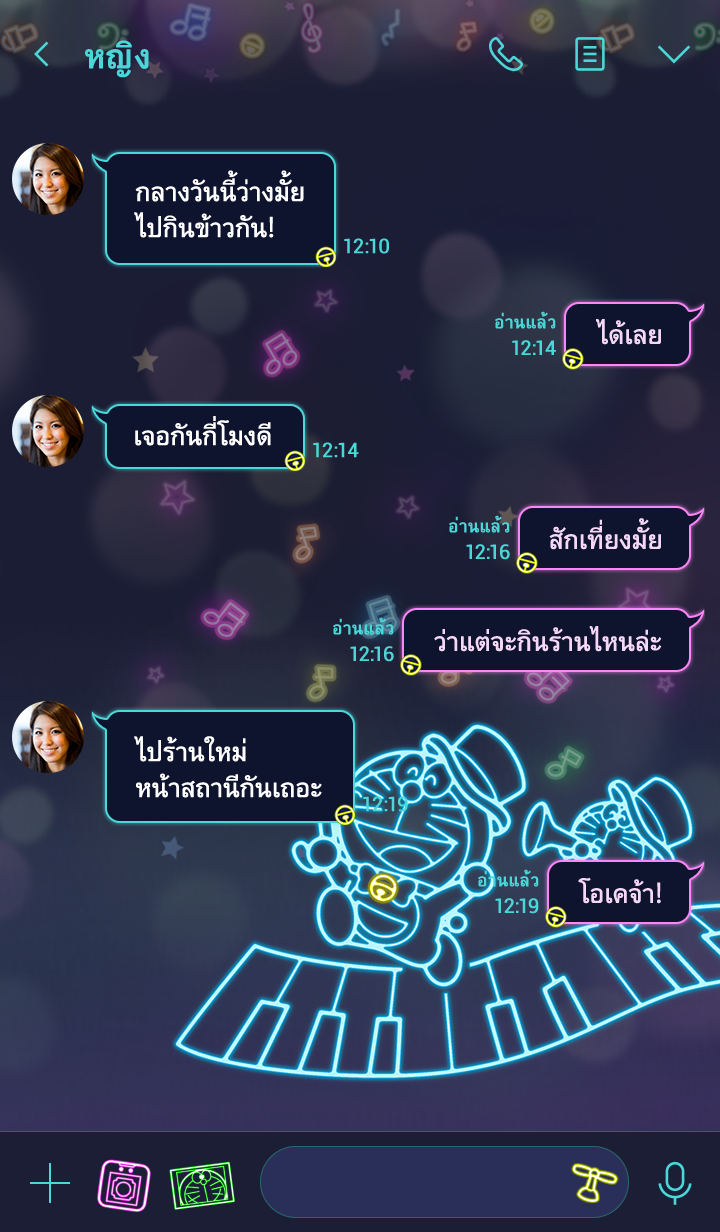Focus the message input field
The width and height of the screenshot is (720, 1232).
point(410,1182)
